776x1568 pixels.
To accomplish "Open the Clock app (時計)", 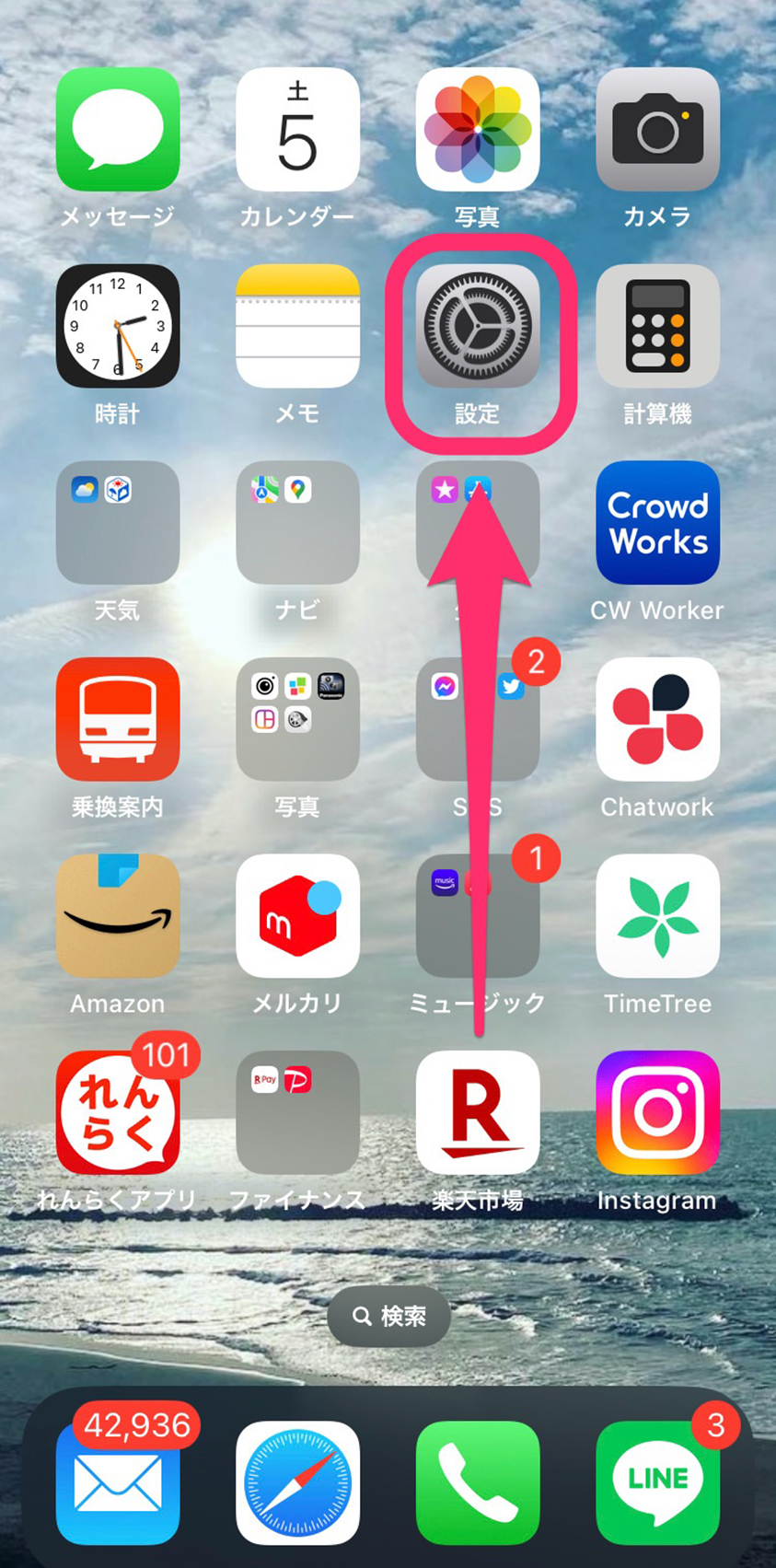I will (x=117, y=327).
